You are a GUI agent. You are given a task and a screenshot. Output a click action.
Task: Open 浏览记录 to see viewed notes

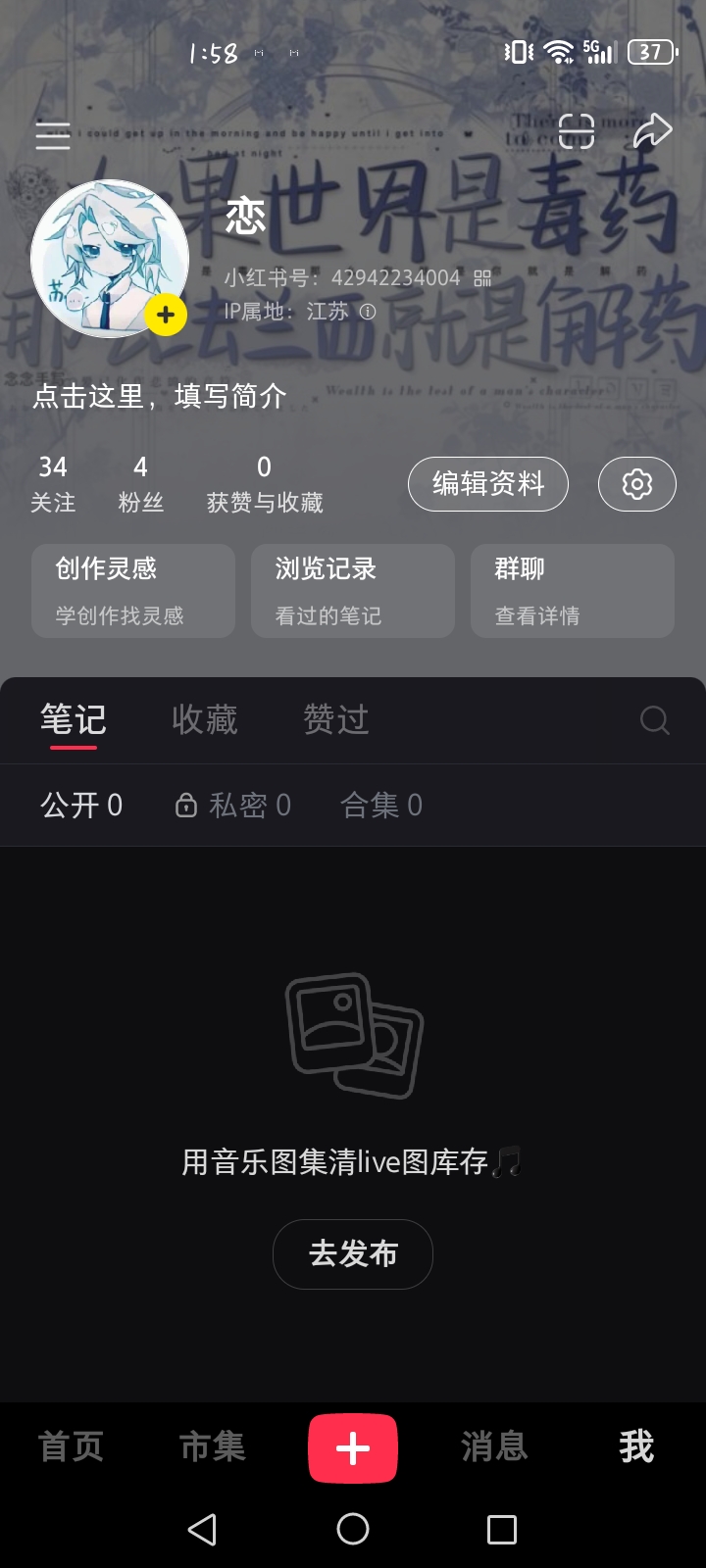353,591
